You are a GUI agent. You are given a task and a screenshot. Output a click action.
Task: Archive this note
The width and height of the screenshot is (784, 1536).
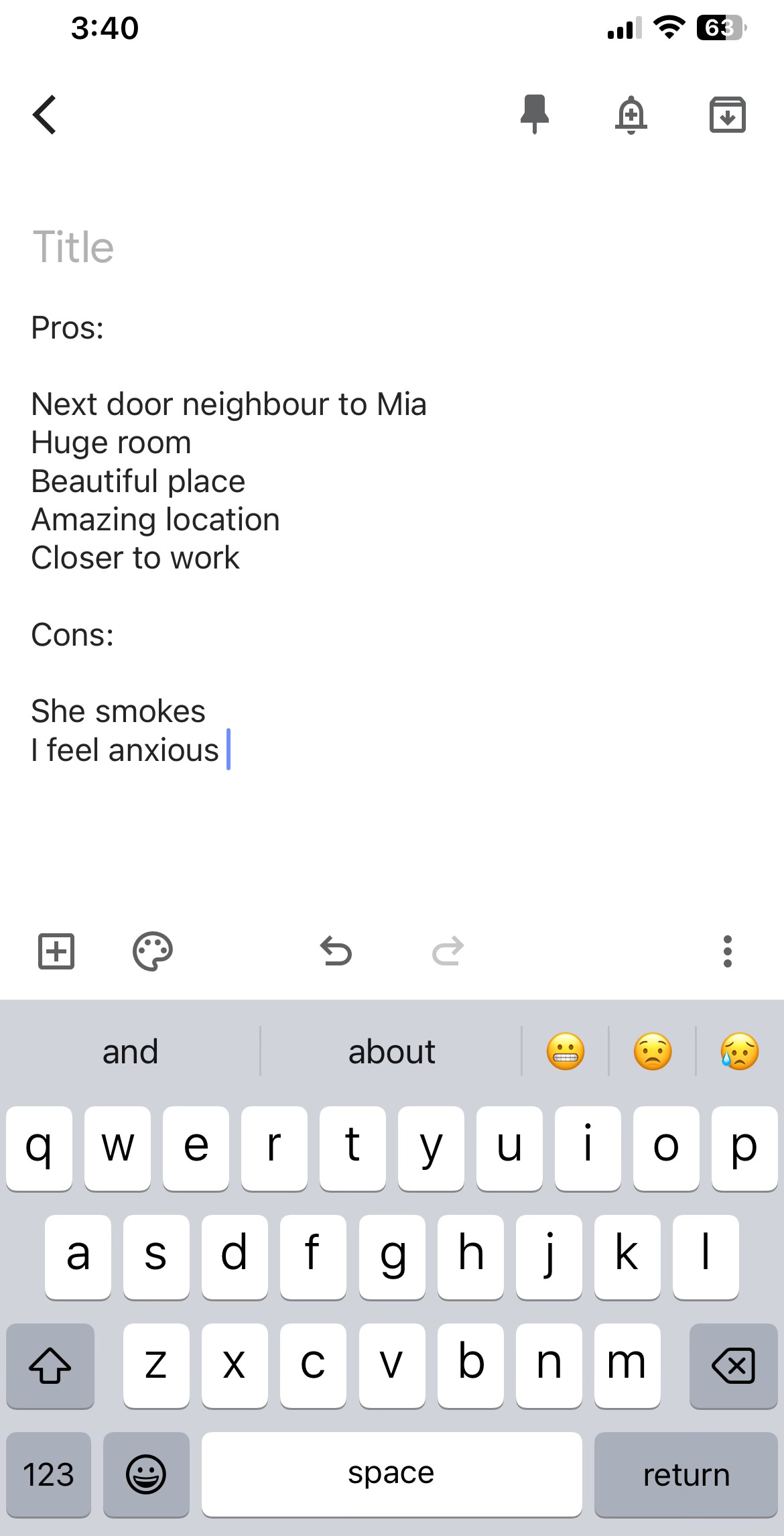point(727,115)
